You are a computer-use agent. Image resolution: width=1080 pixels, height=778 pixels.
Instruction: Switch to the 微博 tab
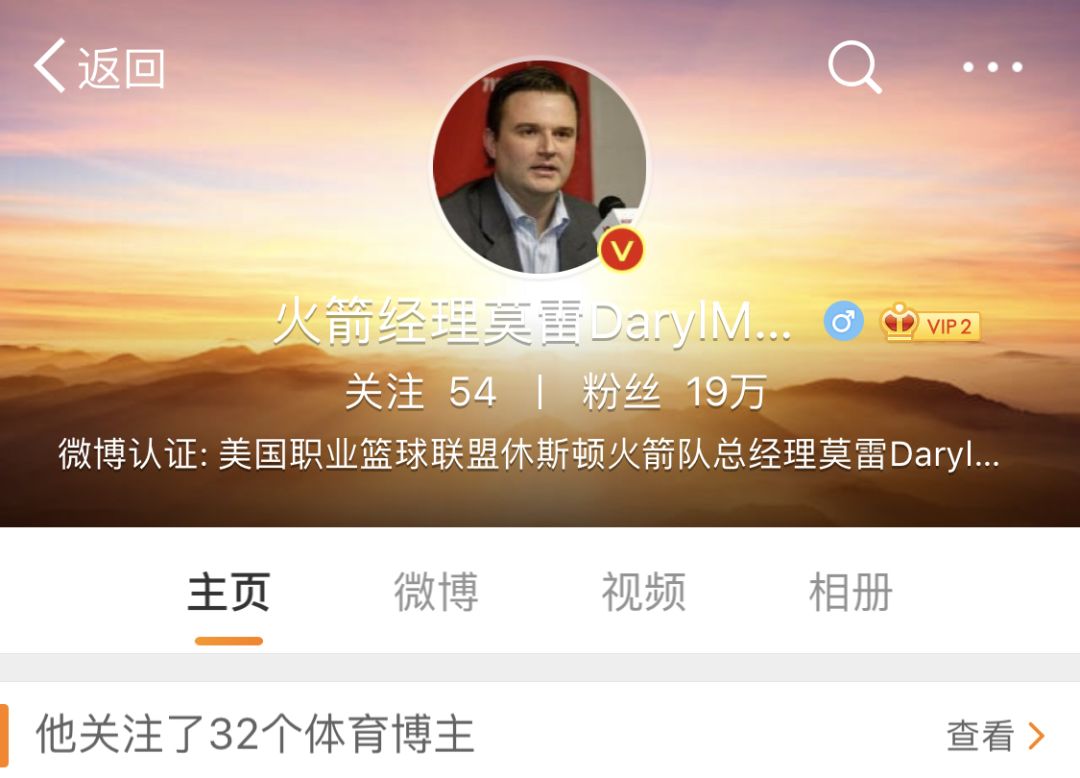[436, 592]
